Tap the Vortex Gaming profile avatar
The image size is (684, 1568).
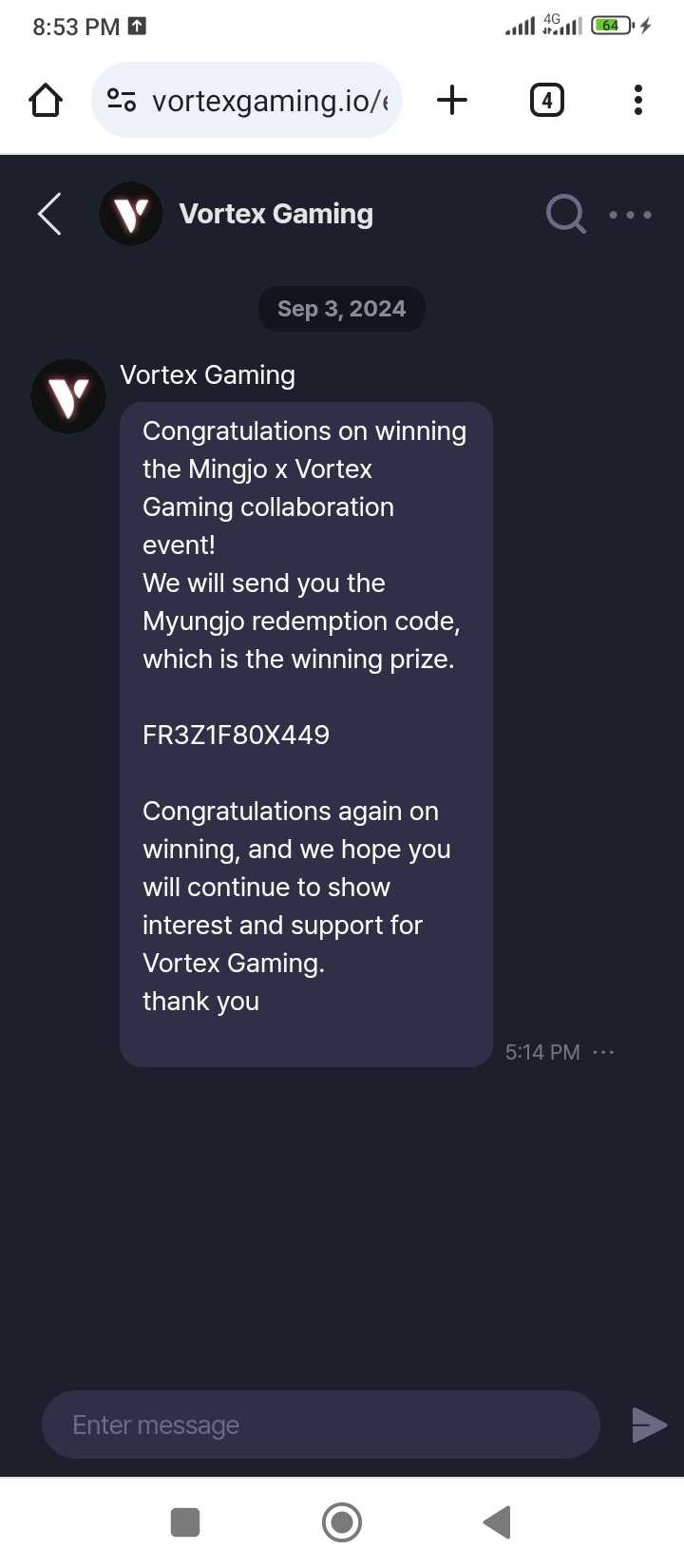(131, 214)
